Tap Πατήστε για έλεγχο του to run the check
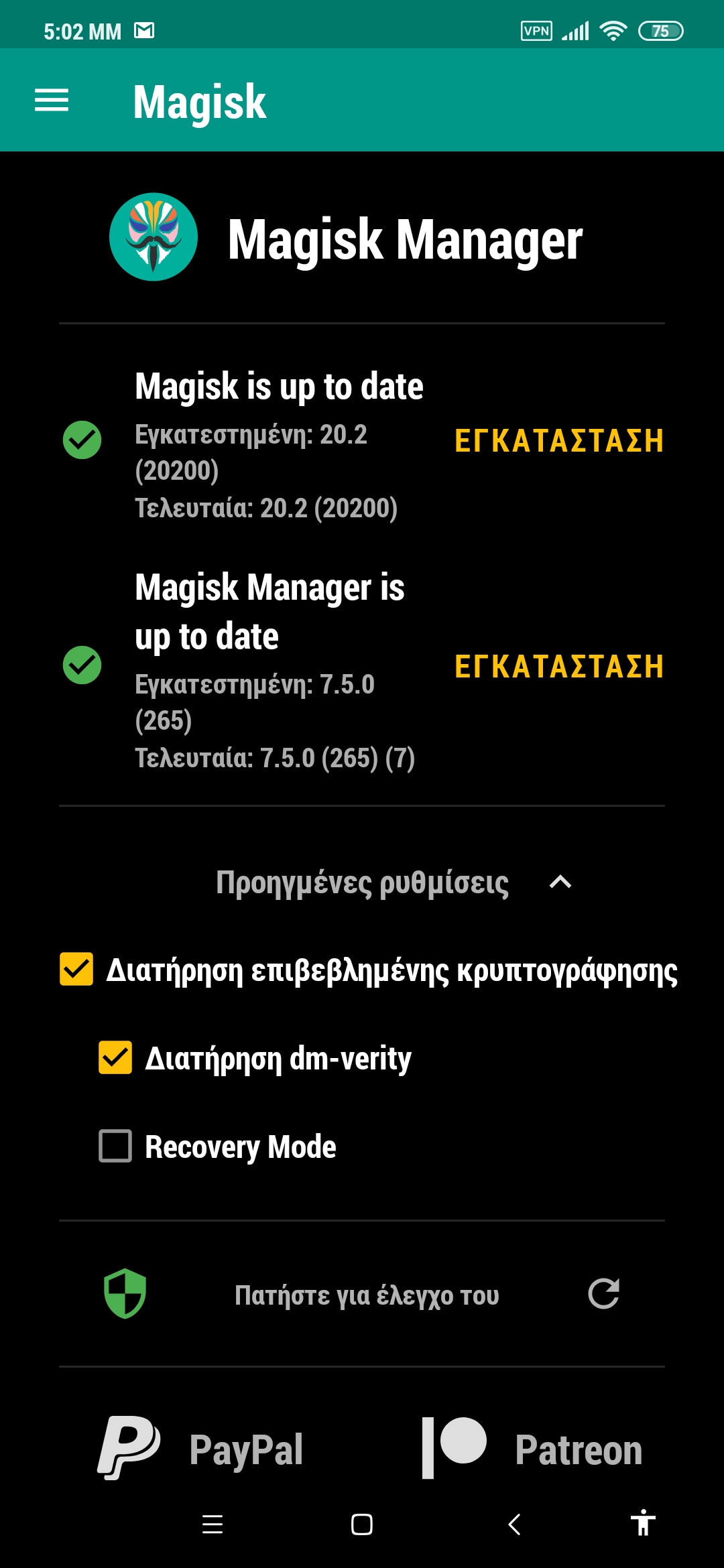The width and height of the screenshot is (724, 1568). point(367,1295)
